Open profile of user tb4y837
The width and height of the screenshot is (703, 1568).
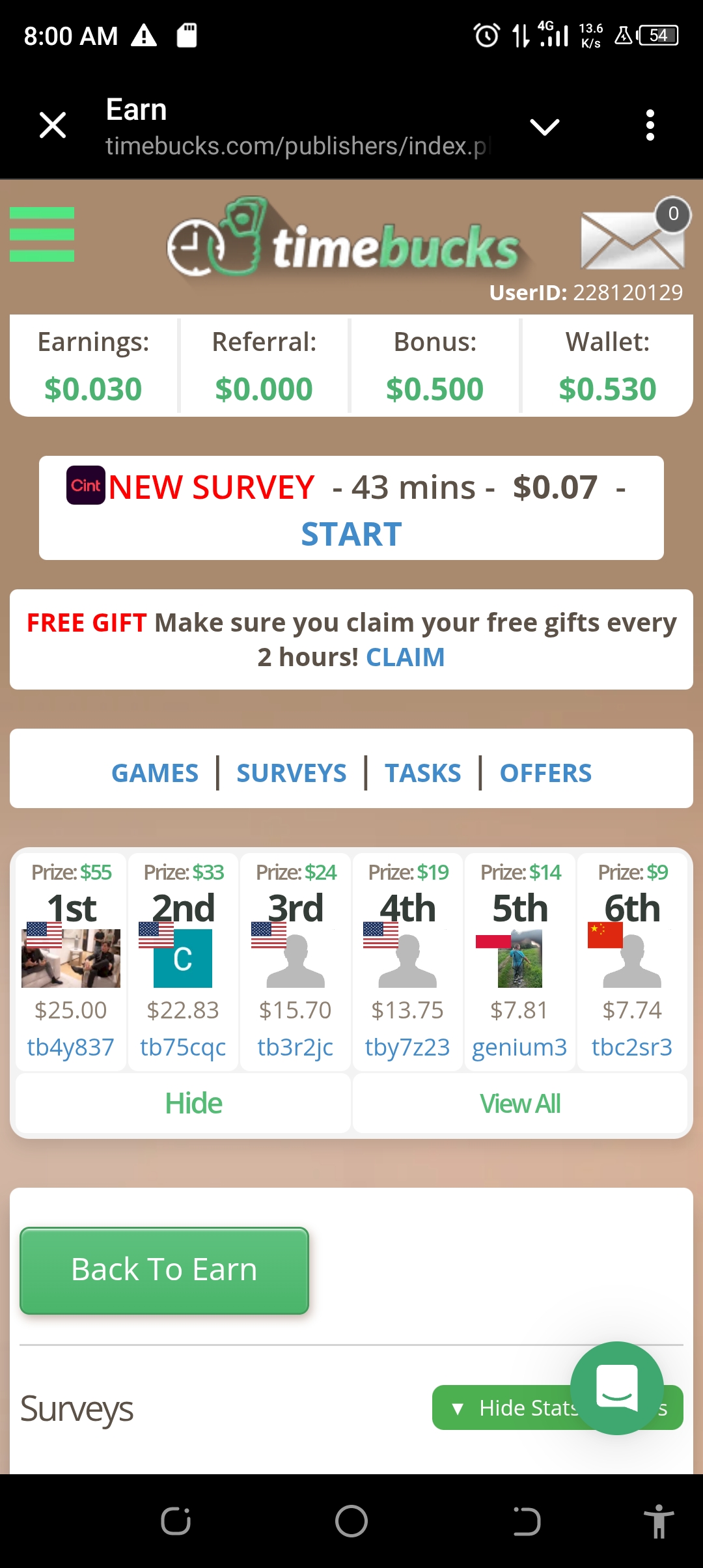70,1047
